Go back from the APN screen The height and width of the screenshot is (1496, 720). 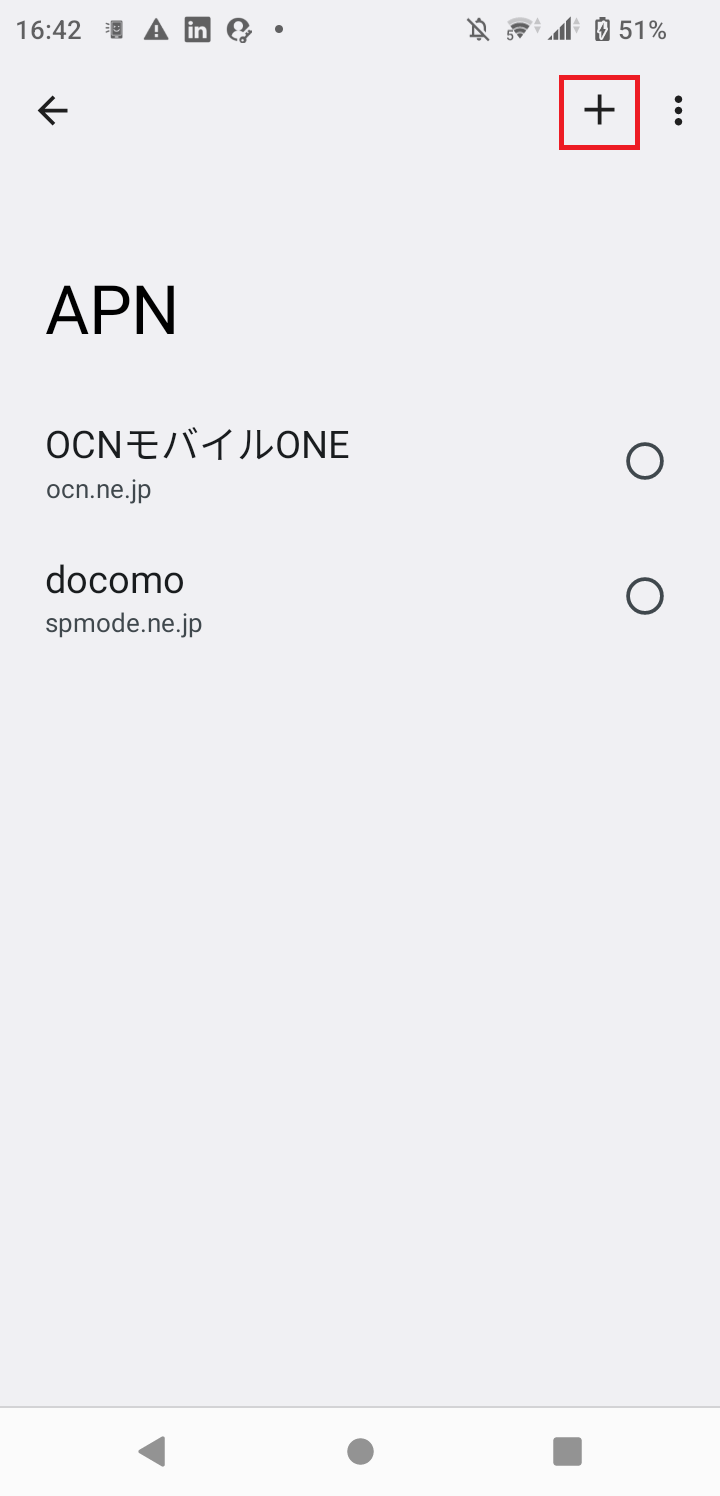coord(52,111)
